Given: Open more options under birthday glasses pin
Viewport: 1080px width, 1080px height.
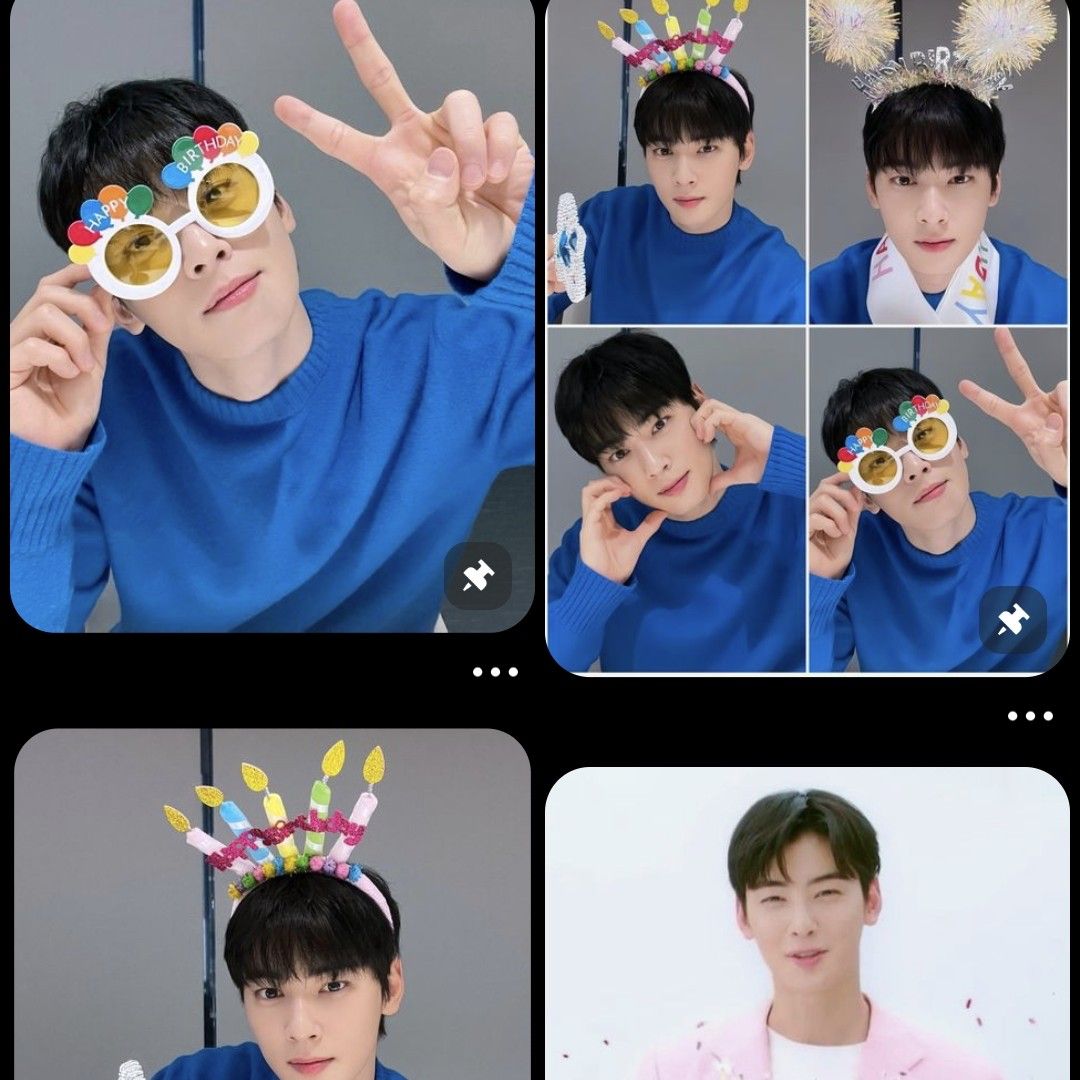Looking at the screenshot, I should click(x=495, y=672).
